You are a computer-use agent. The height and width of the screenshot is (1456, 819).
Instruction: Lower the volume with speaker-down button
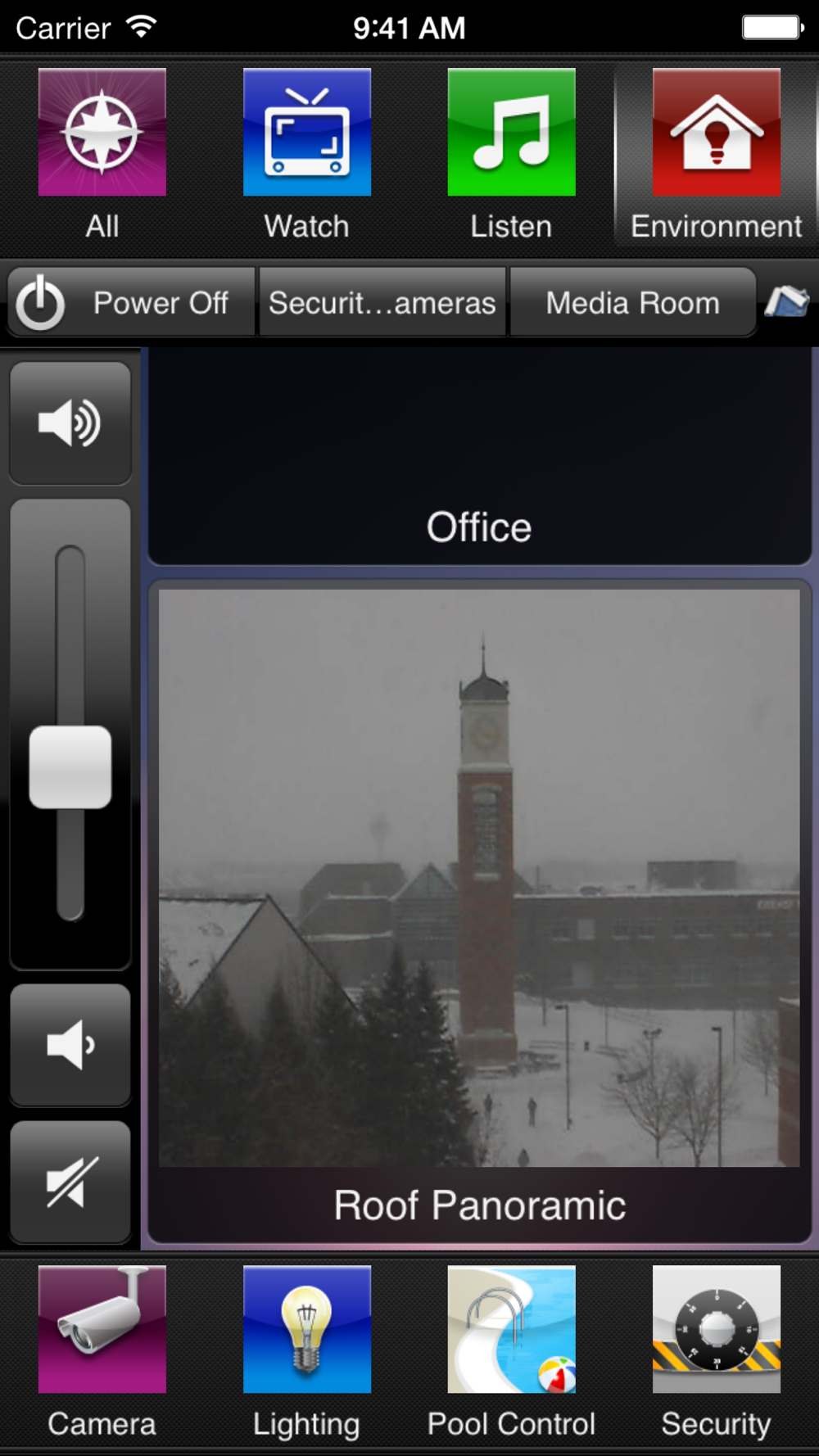(70, 1045)
